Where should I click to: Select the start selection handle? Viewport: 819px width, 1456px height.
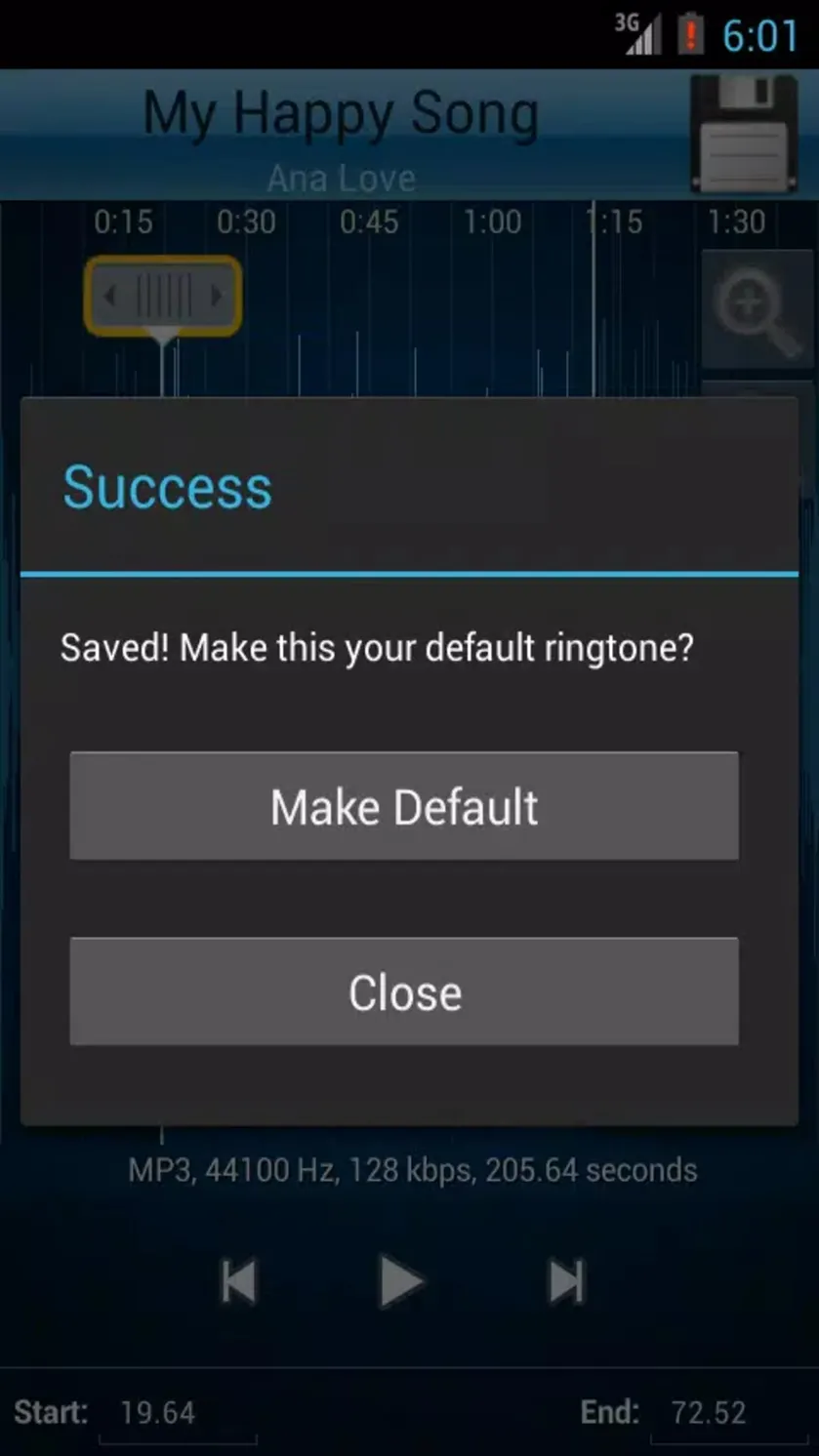(x=162, y=296)
